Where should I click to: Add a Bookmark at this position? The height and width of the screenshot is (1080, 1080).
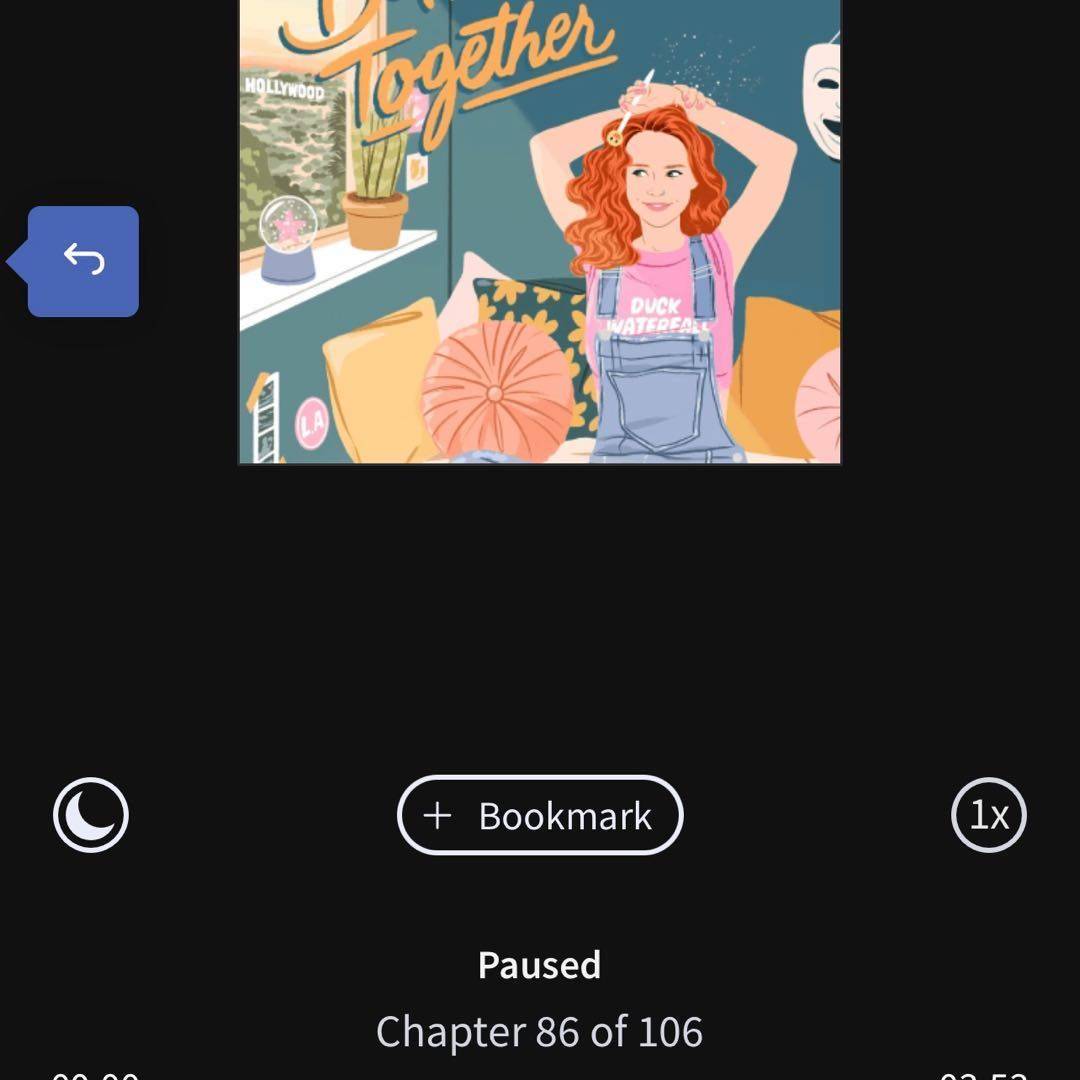(x=540, y=815)
